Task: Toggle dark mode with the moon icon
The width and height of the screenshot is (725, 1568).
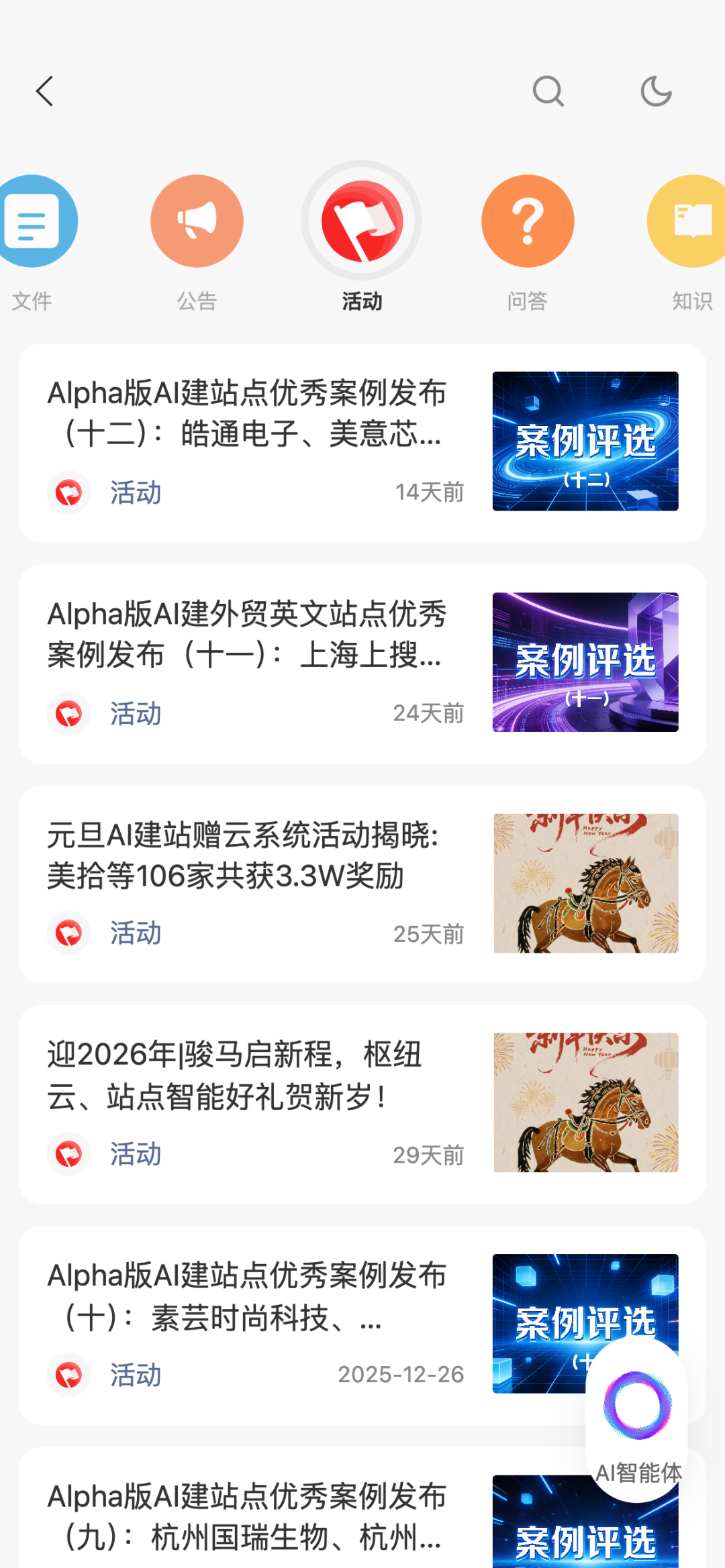Action: 655,91
